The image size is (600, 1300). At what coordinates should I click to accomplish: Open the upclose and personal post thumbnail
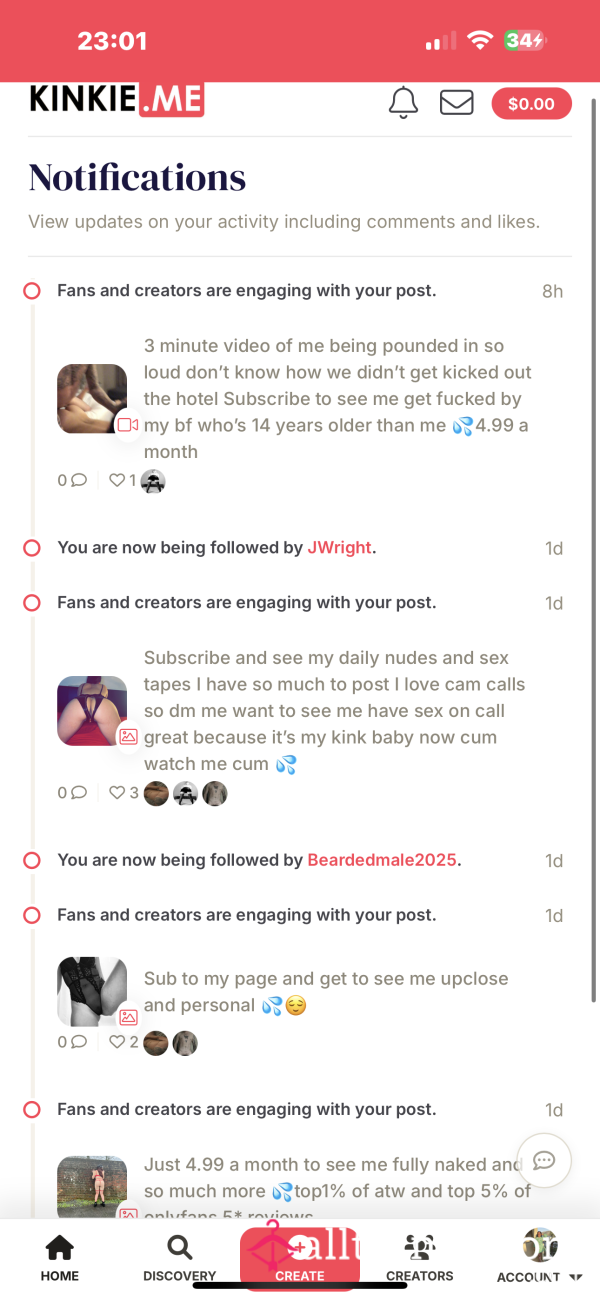(x=92, y=992)
